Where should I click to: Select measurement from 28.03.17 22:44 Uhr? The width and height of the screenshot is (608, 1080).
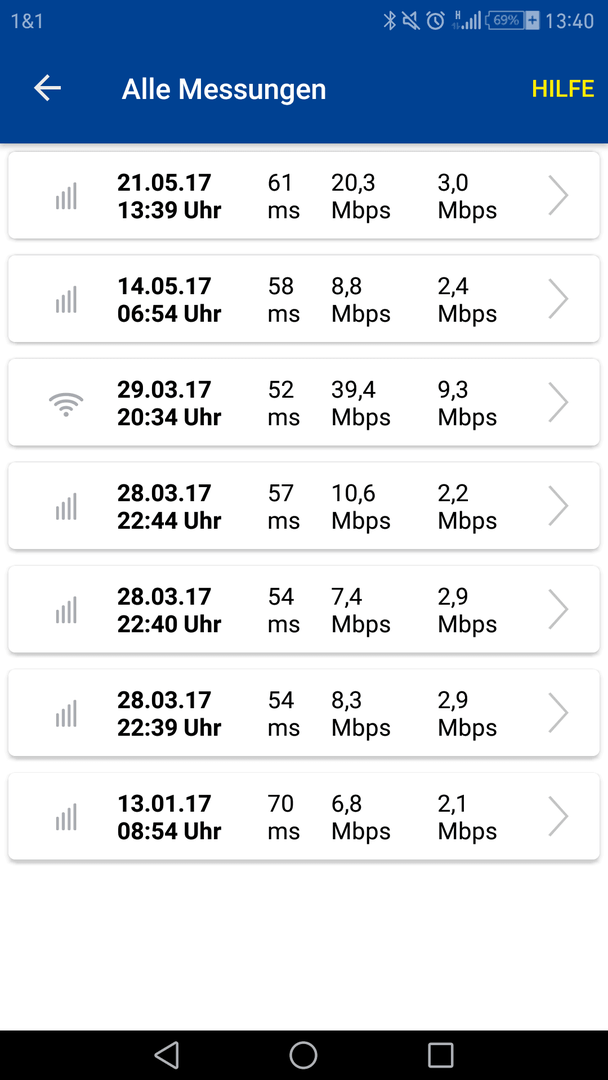(304, 506)
